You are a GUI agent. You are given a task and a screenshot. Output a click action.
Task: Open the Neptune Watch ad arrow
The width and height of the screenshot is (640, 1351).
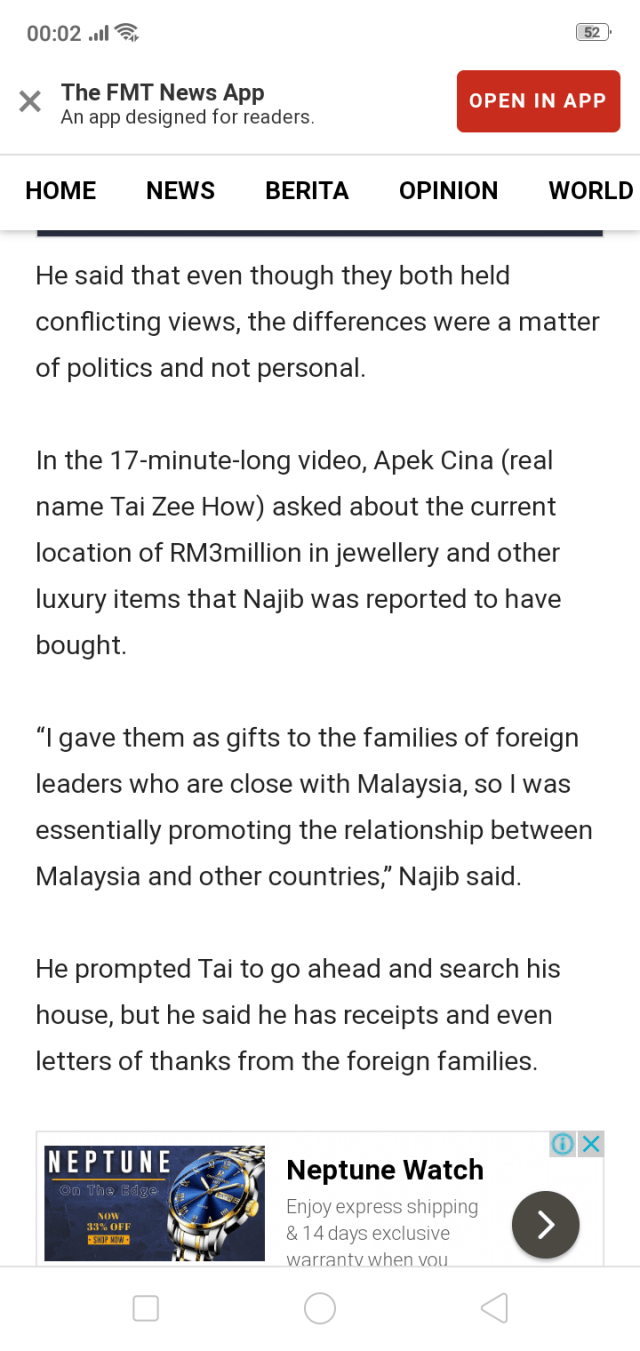(545, 1224)
